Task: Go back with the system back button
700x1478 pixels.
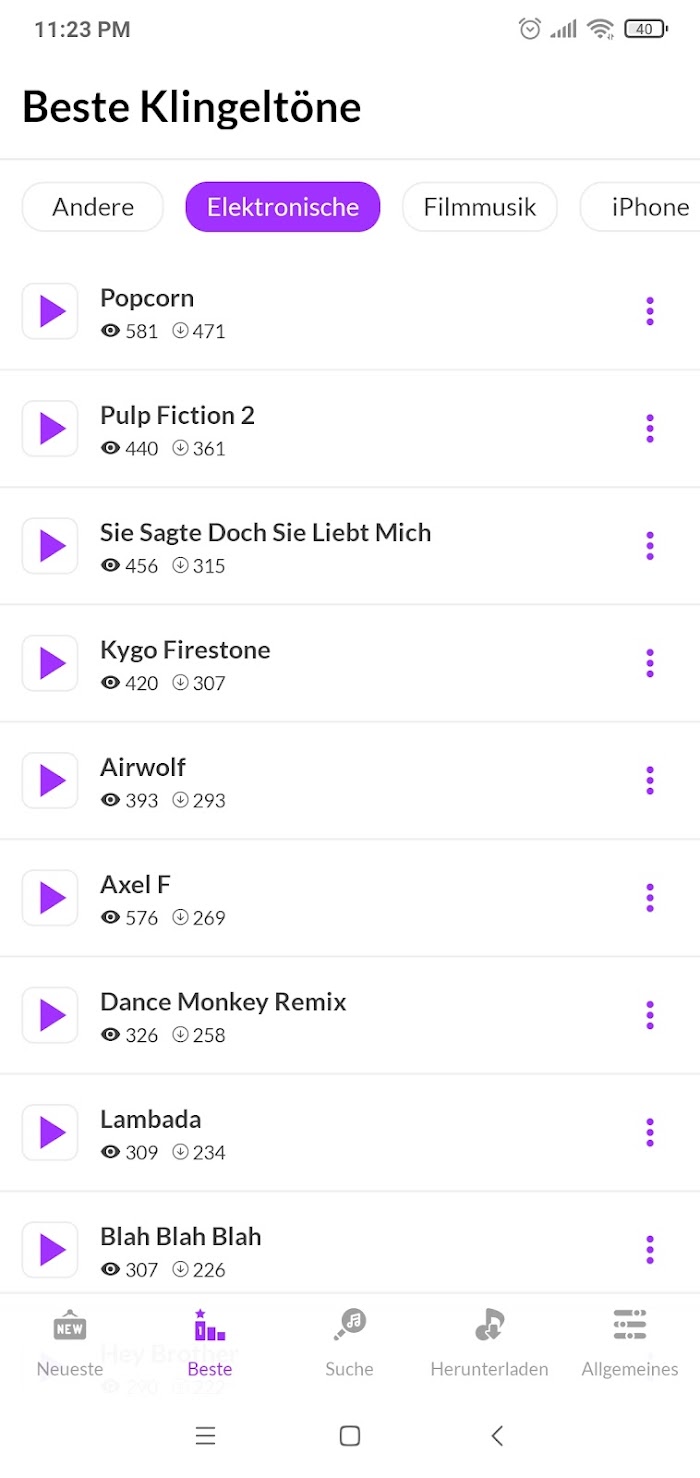Action: point(497,1436)
